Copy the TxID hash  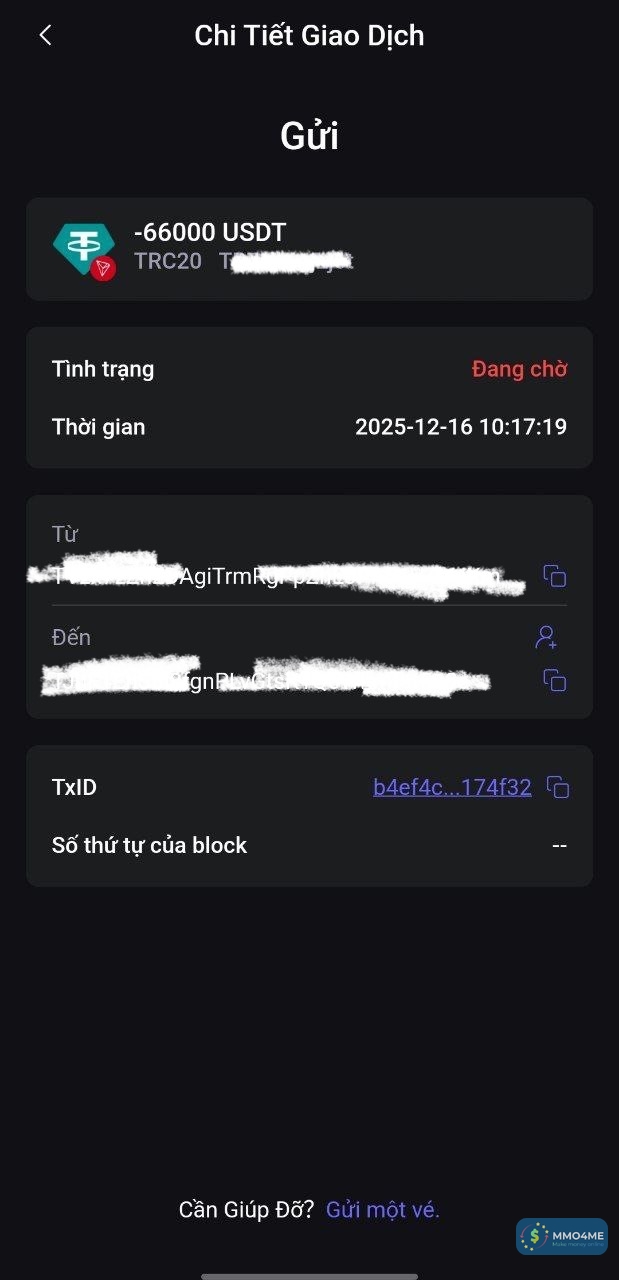[558, 788]
